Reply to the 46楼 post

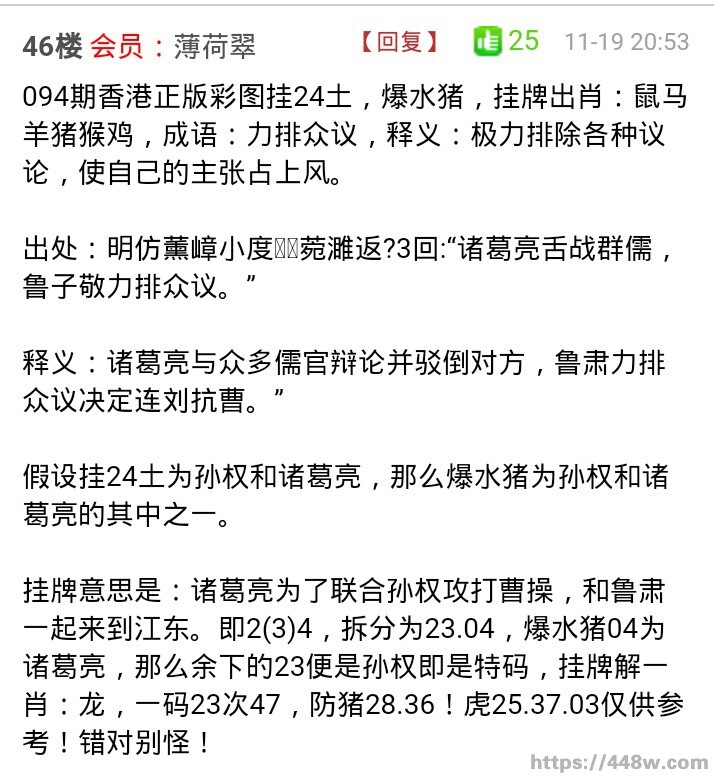pyautogui.click(x=400, y=42)
